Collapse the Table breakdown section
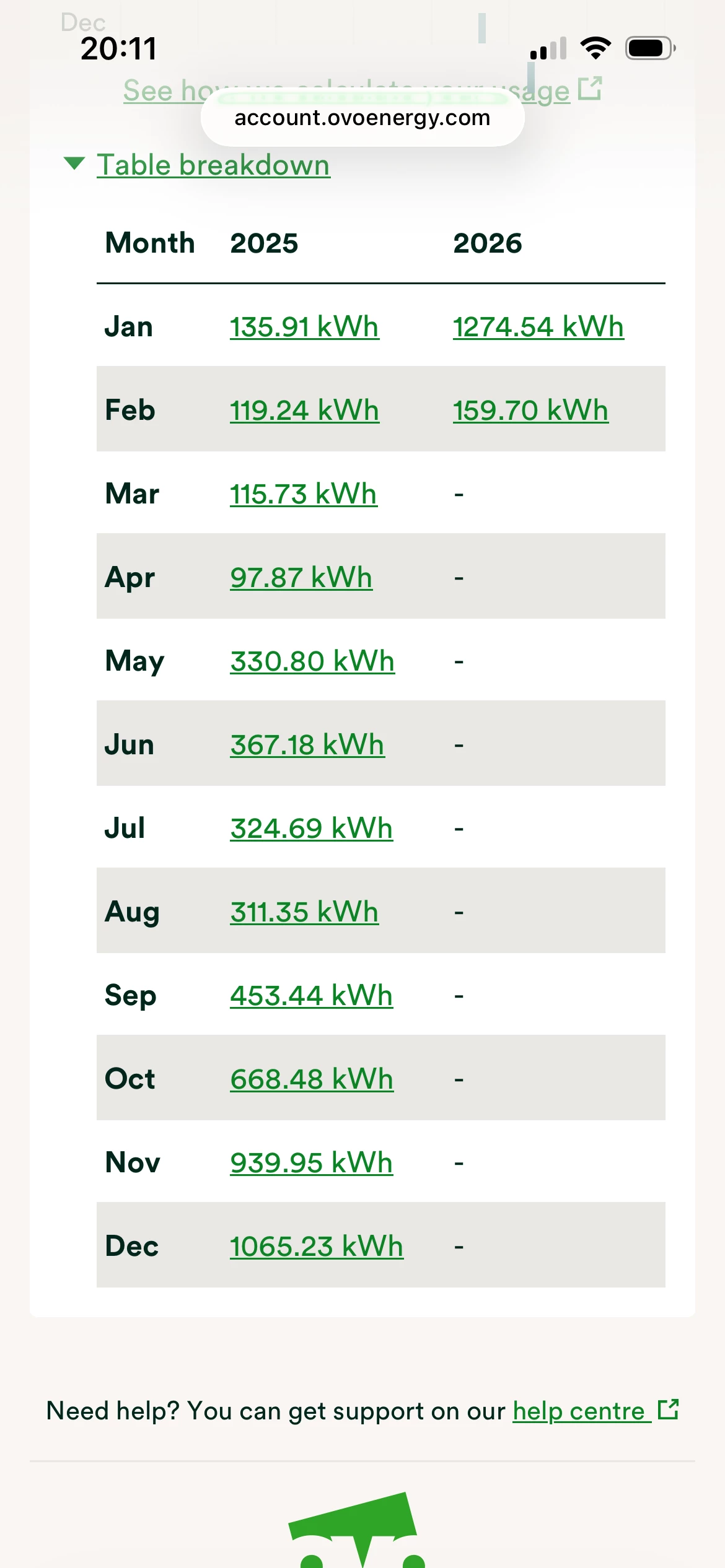This screenshot has width=725, height=1568. click(213, 165)
